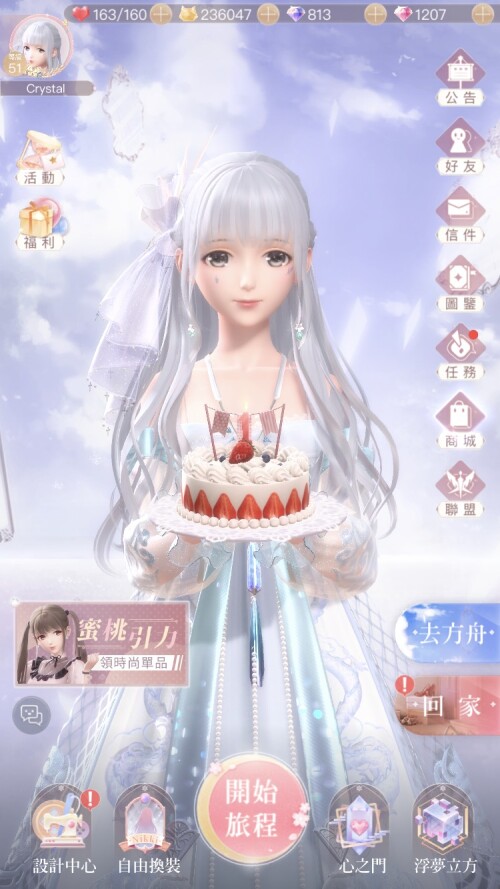Open the 活動 events

(40, 158)
